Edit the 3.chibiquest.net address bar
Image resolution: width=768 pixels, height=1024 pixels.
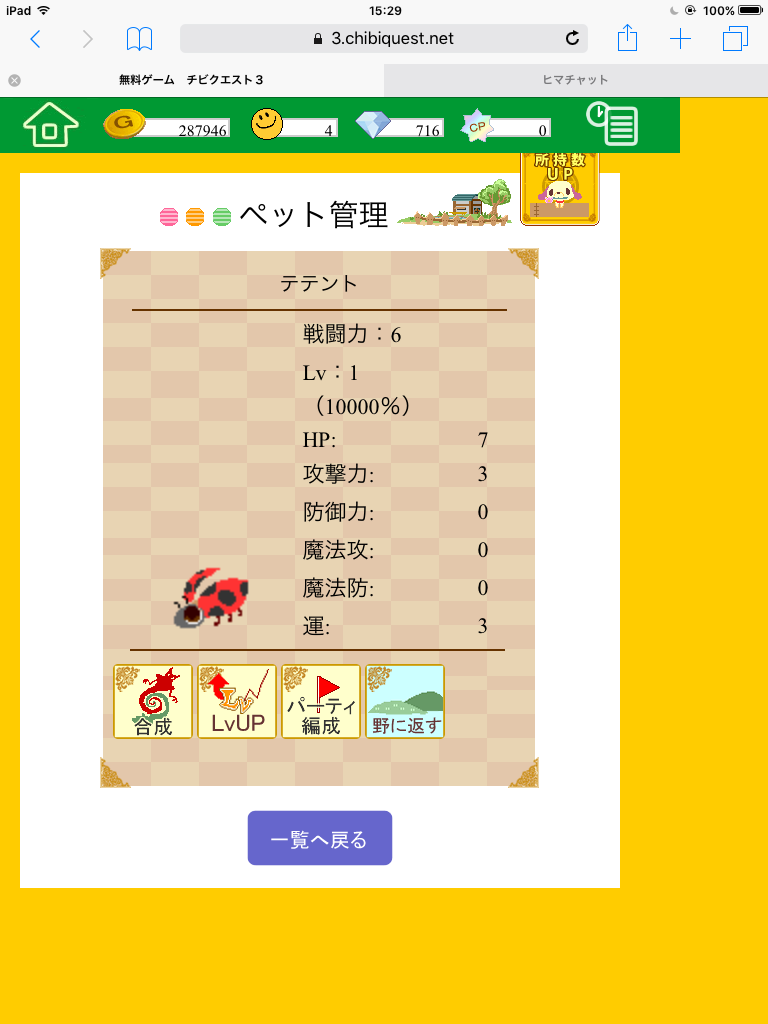[383, 39]
